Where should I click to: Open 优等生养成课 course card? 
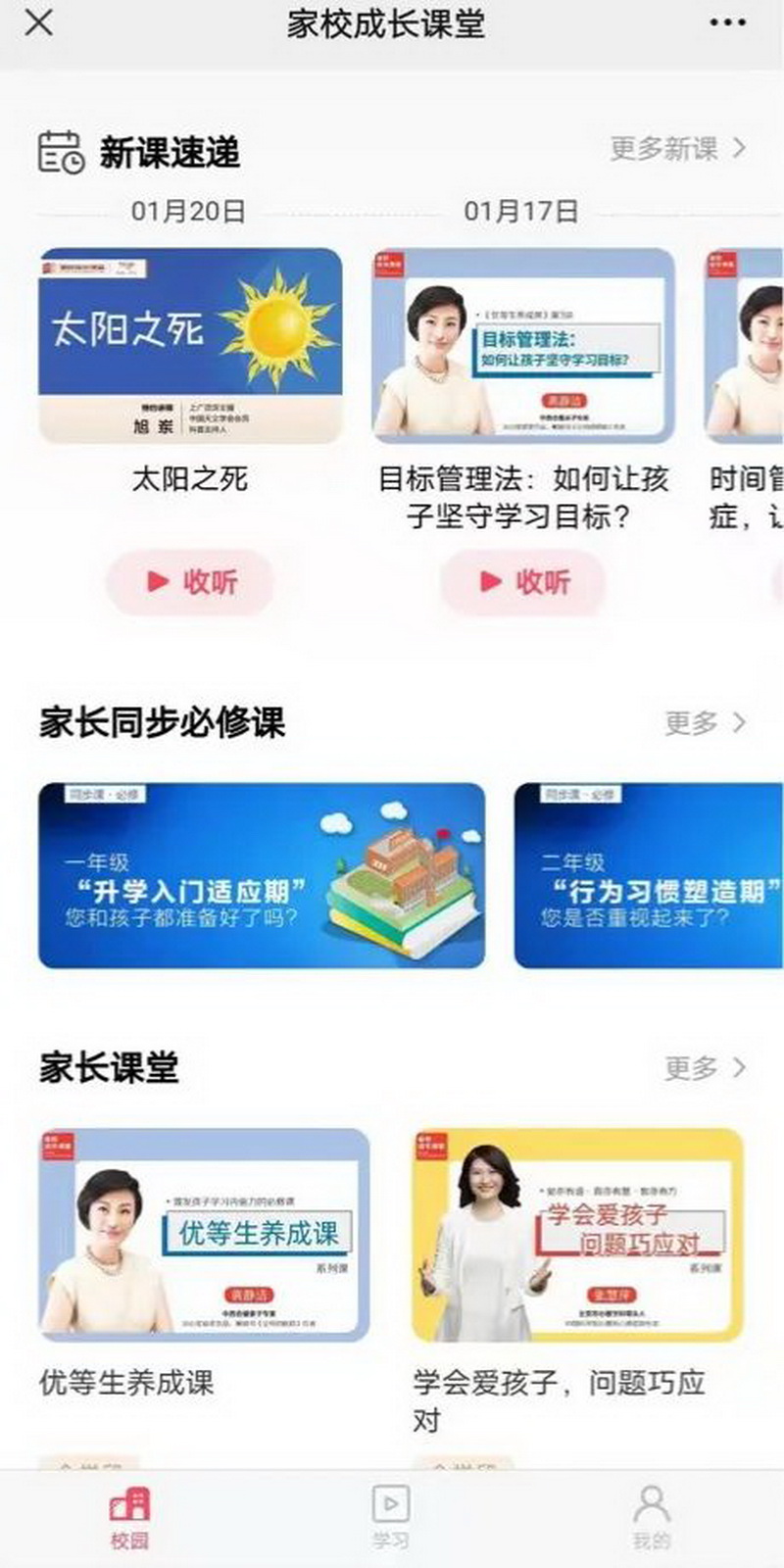[205, 1235]
